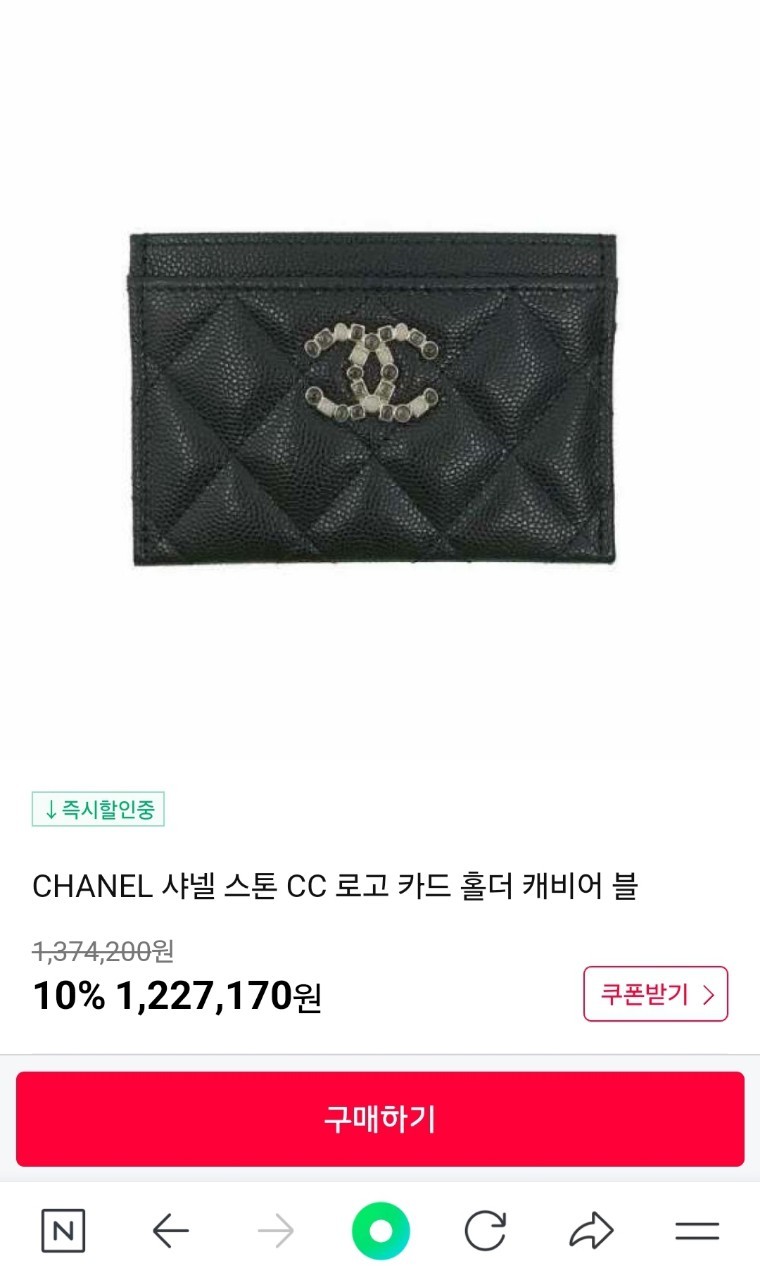This screenshot has height=1280, width=760.
Task: Reload the current page
Action: point(486,1231)
